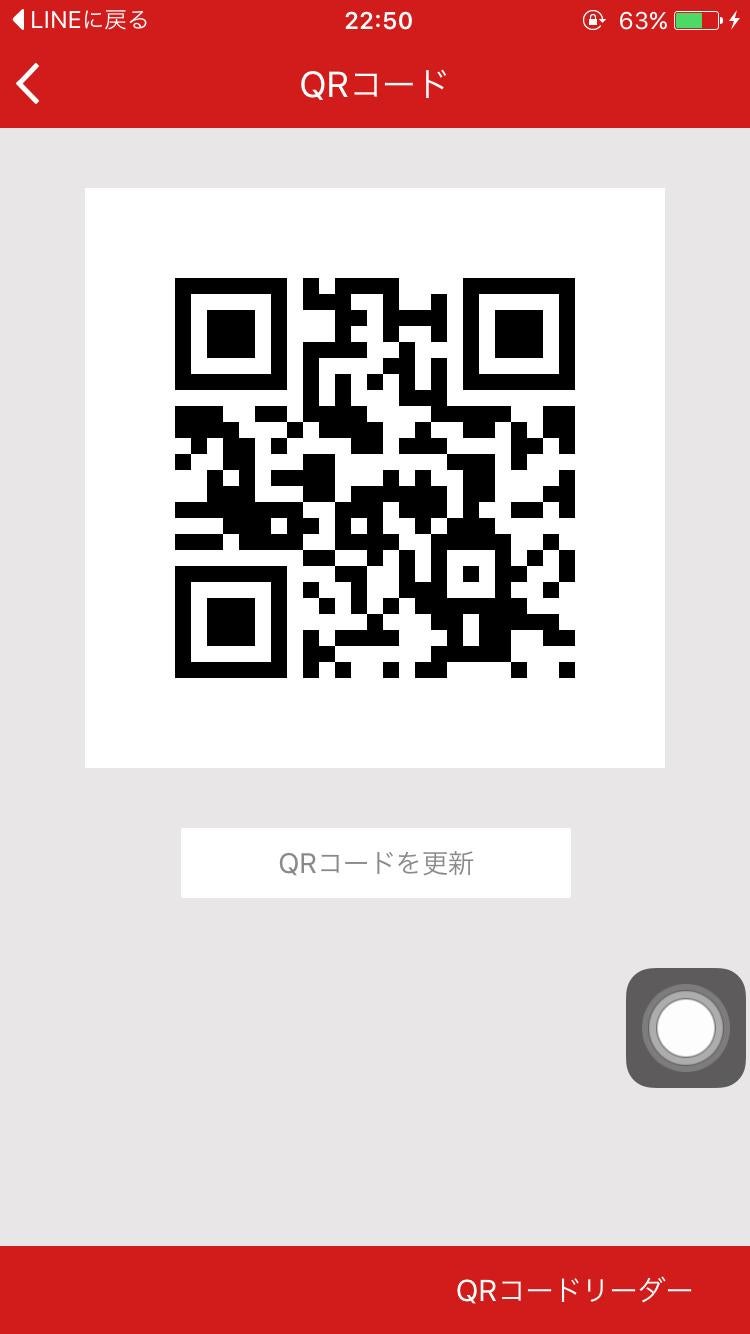The width and height of the screenshot is (750, 1334).
Task: Tap the orientation lock icon in status bar
Action: pyautogui.click(x=593, y=20)
